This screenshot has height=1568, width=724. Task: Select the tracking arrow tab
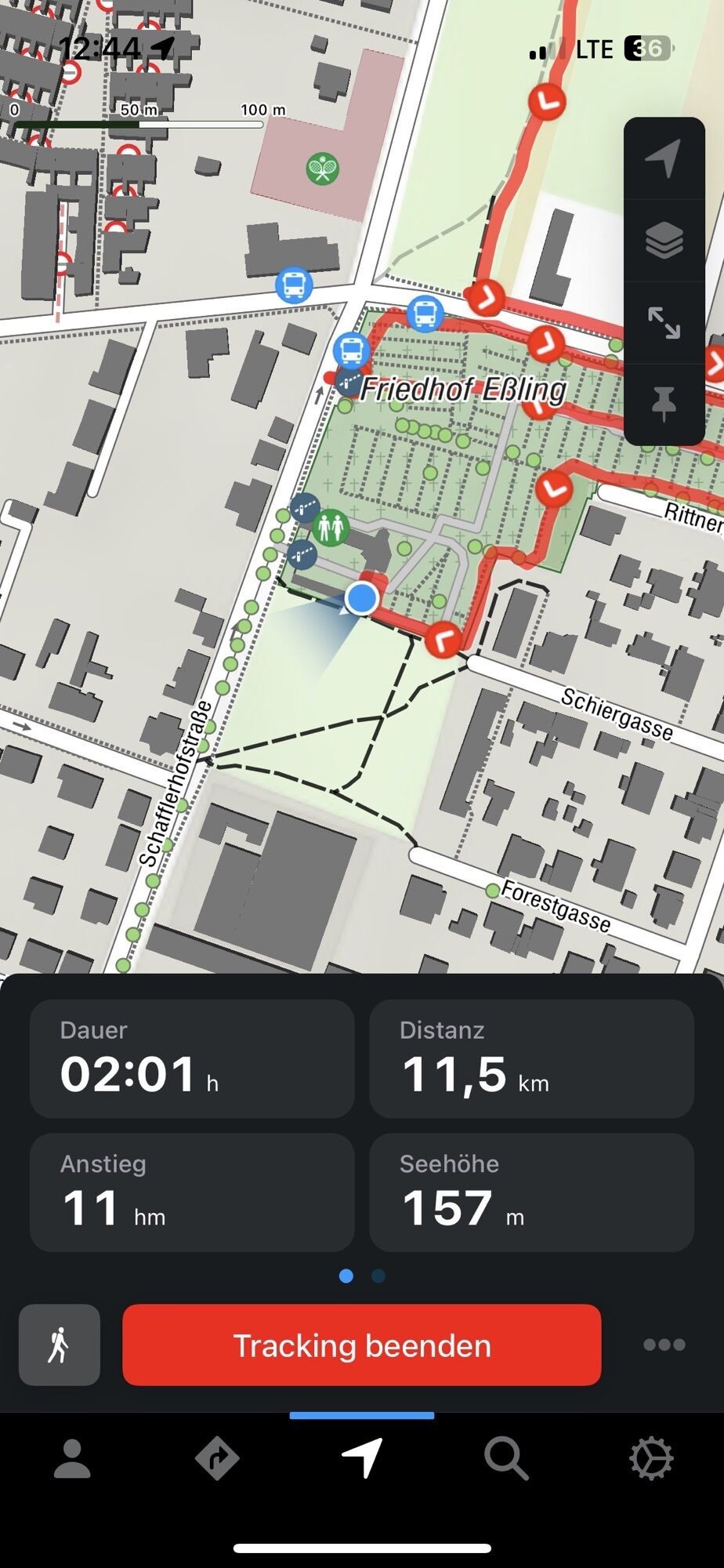click(362, 1459)
